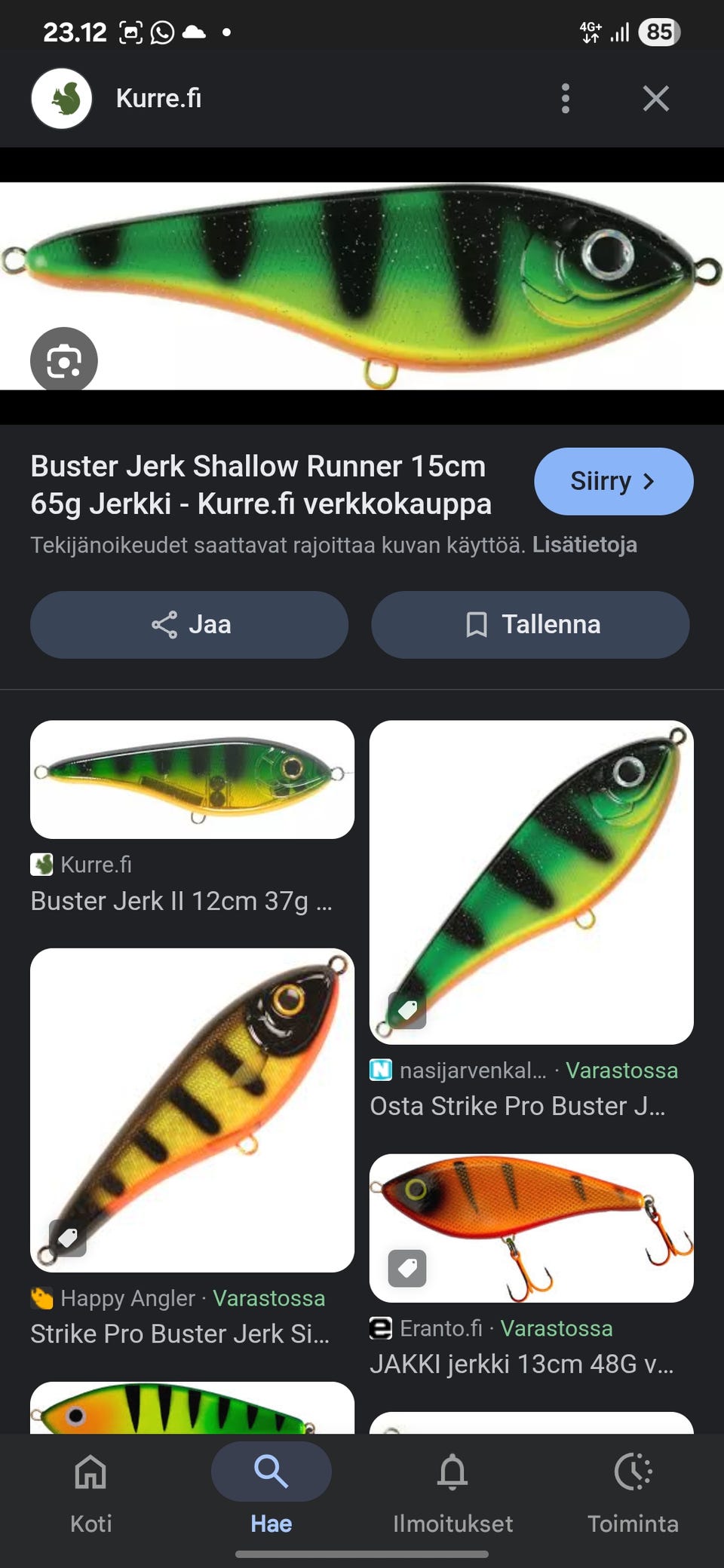Tap the Siirry button to visit site
This screenshot has height=1568, width=724.
click(x=614, y=481)
